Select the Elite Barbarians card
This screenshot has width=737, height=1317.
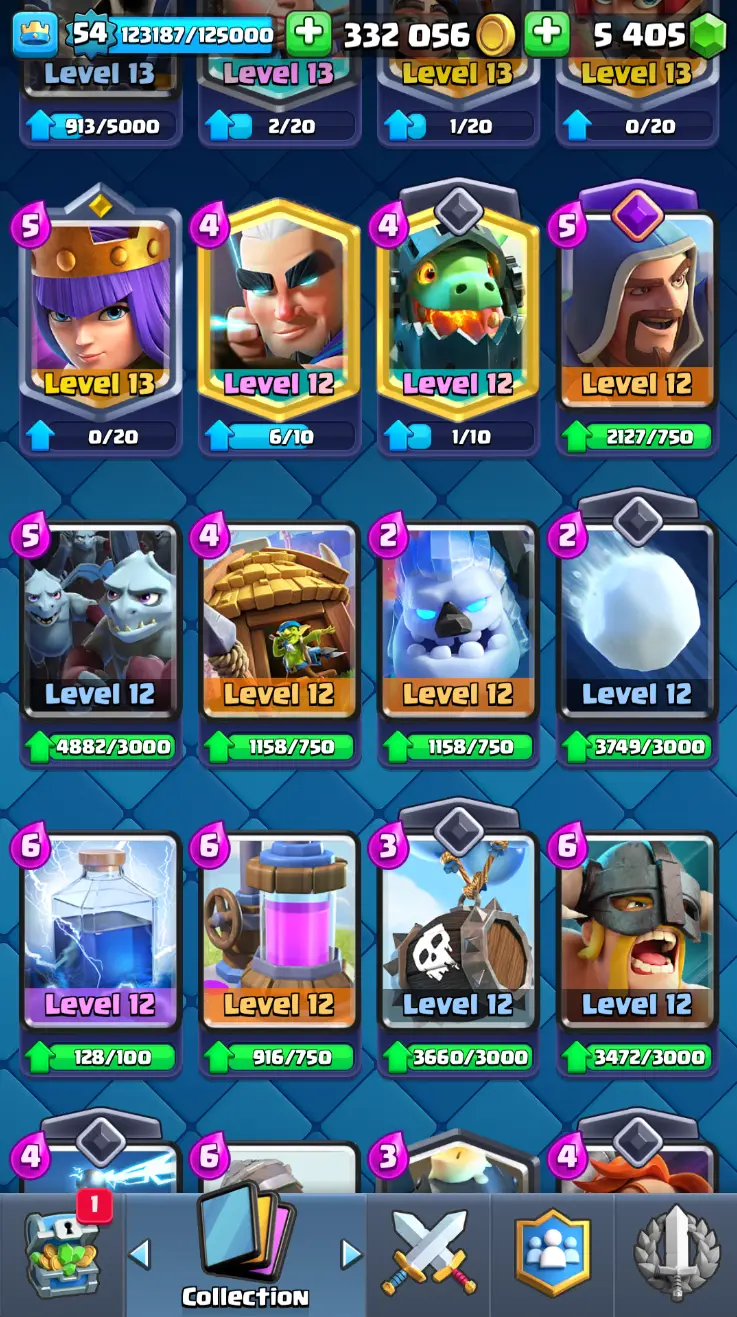coord(637,935)
